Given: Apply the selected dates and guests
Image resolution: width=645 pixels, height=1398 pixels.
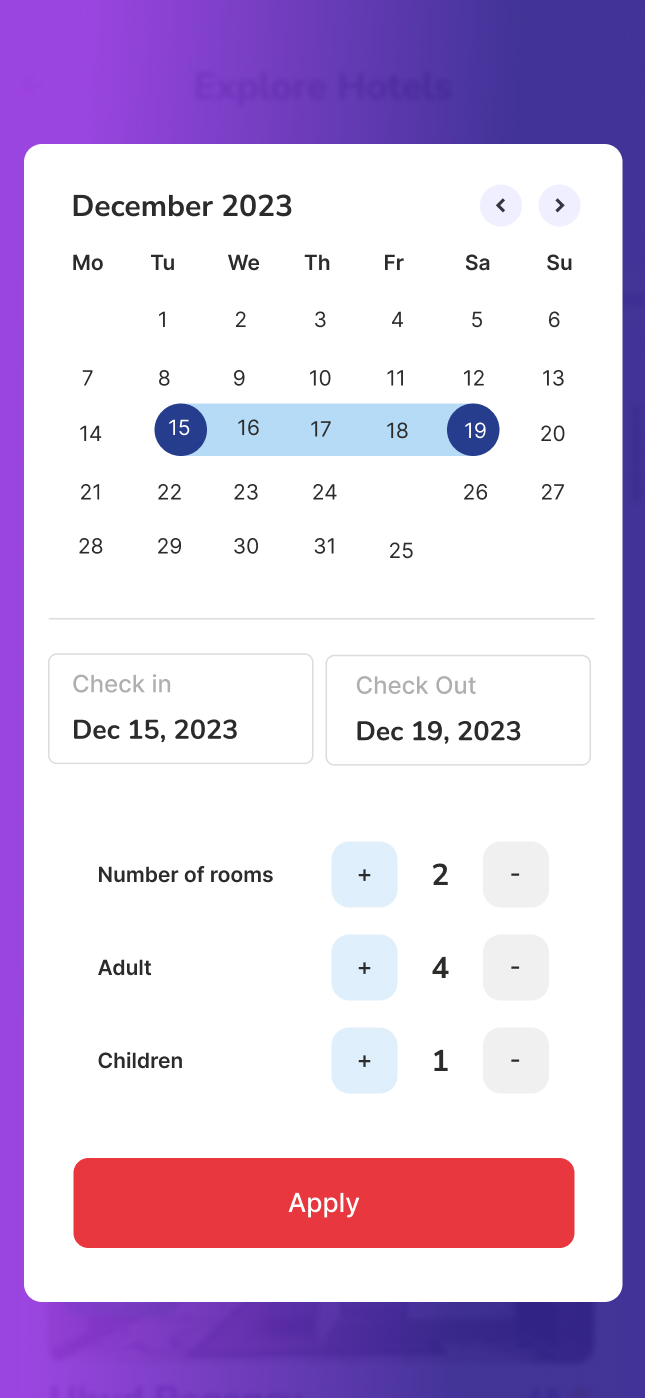Looking at the screenshot, I should point(324,1203).
